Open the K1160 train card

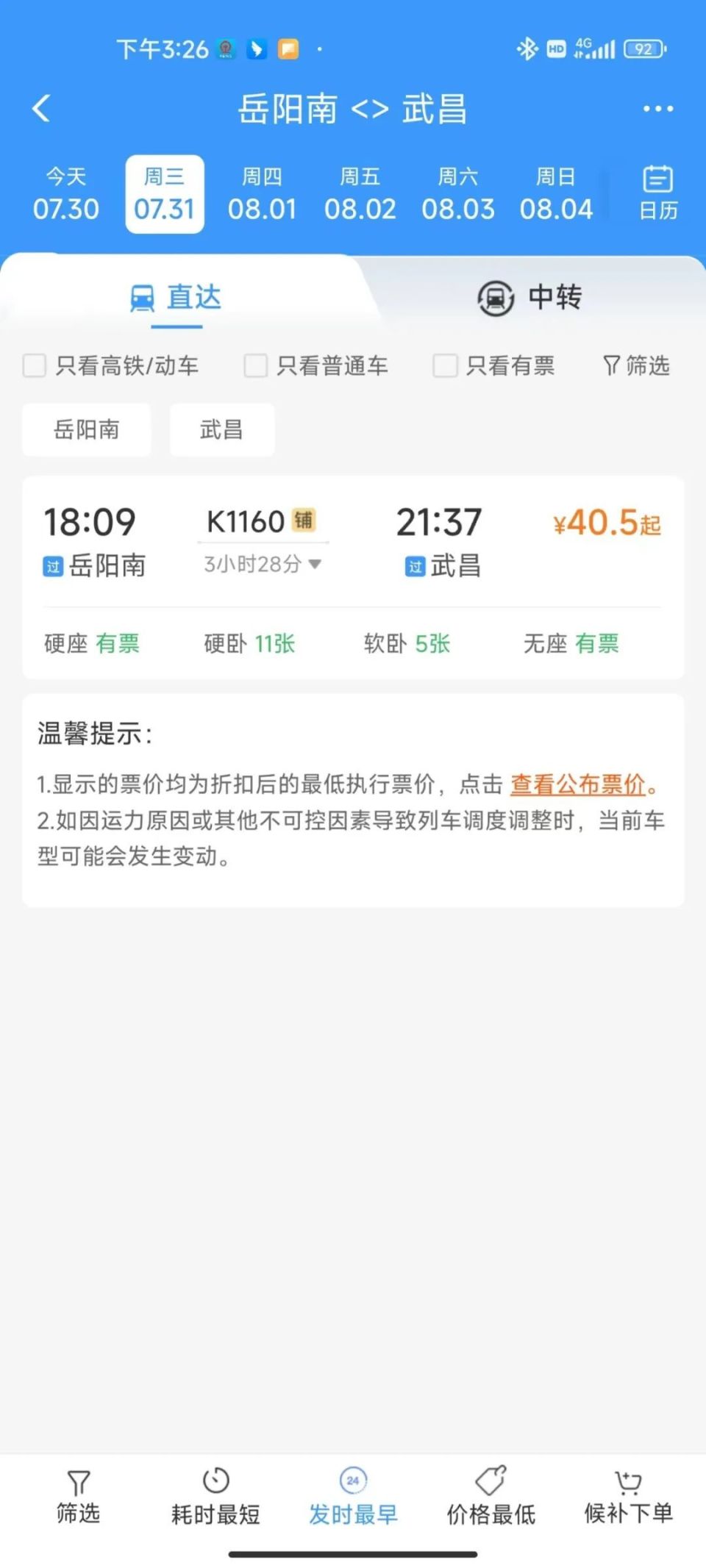point(353,578)
